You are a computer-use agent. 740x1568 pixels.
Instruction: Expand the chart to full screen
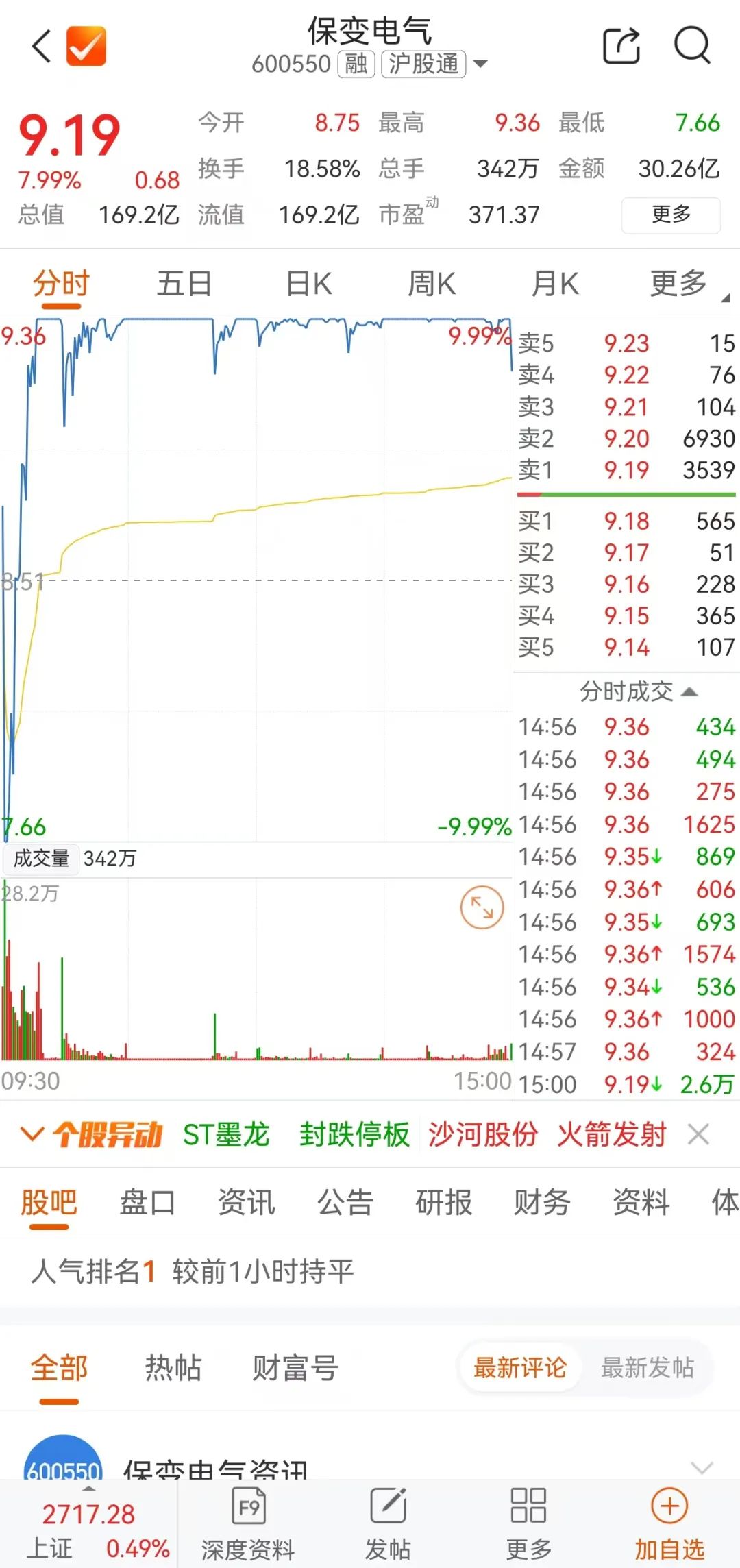482,908
